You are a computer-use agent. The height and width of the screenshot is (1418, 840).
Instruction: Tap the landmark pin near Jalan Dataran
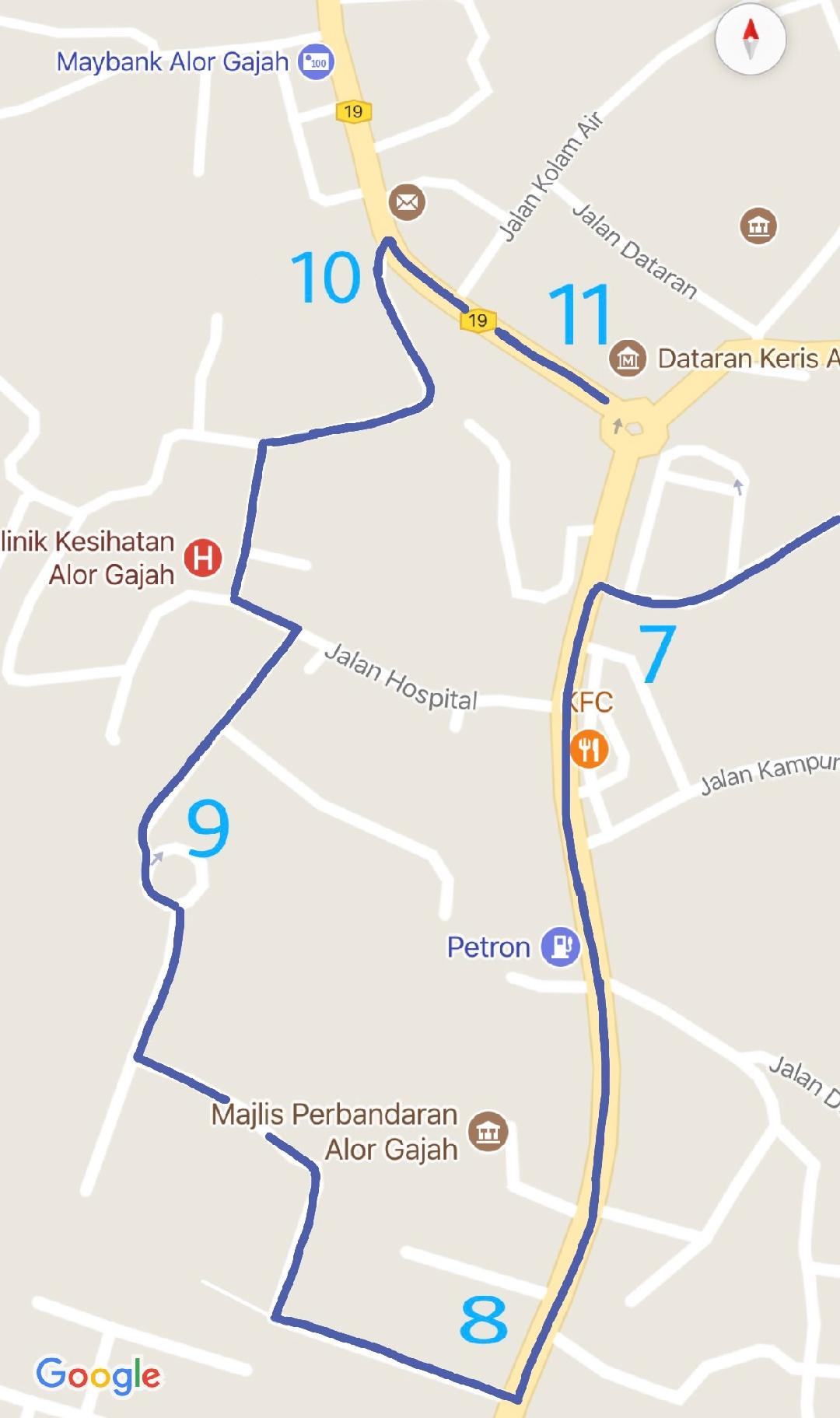pyautogui.click(x=758, y=226)
